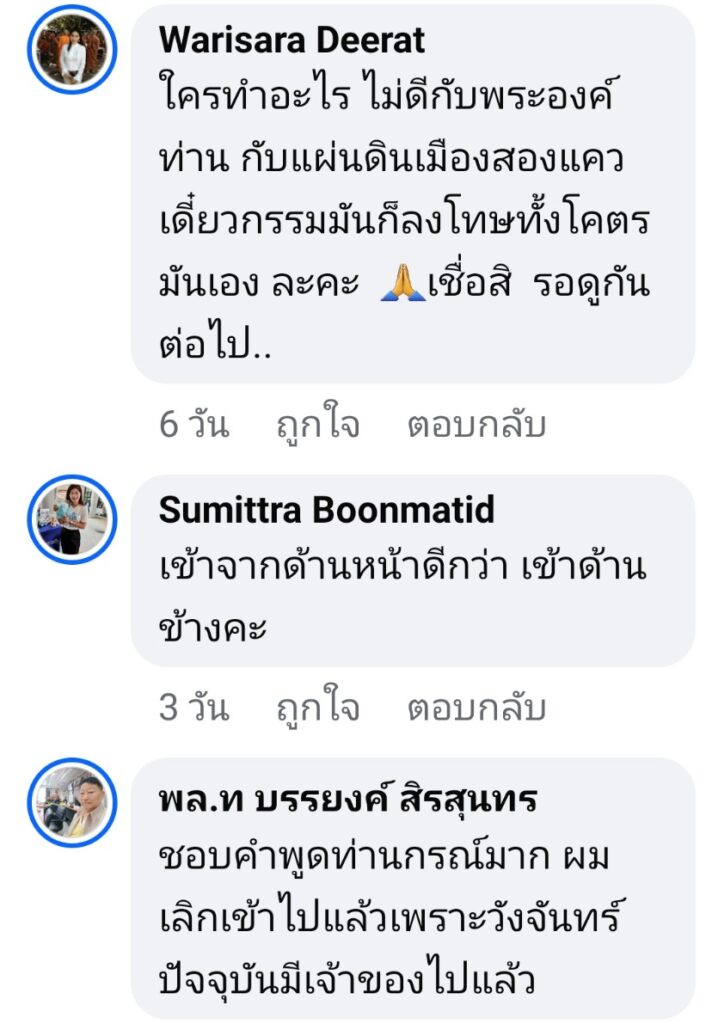Open พล.ท บรรยงค์ สิรสุนทร's profile picture
The width and height of the screenshot is (712, 1024).
point(71,803)
